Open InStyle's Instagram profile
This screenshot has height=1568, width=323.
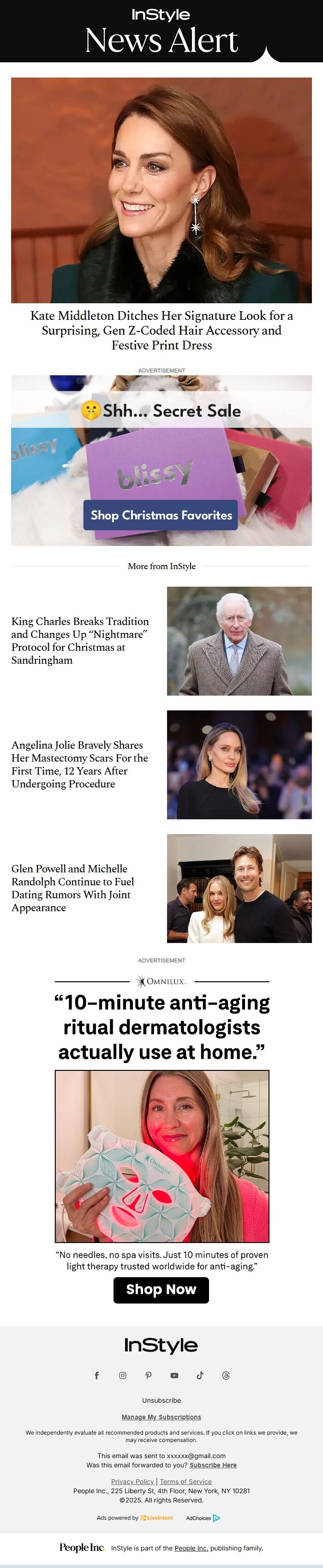[x=122, y=1376]
